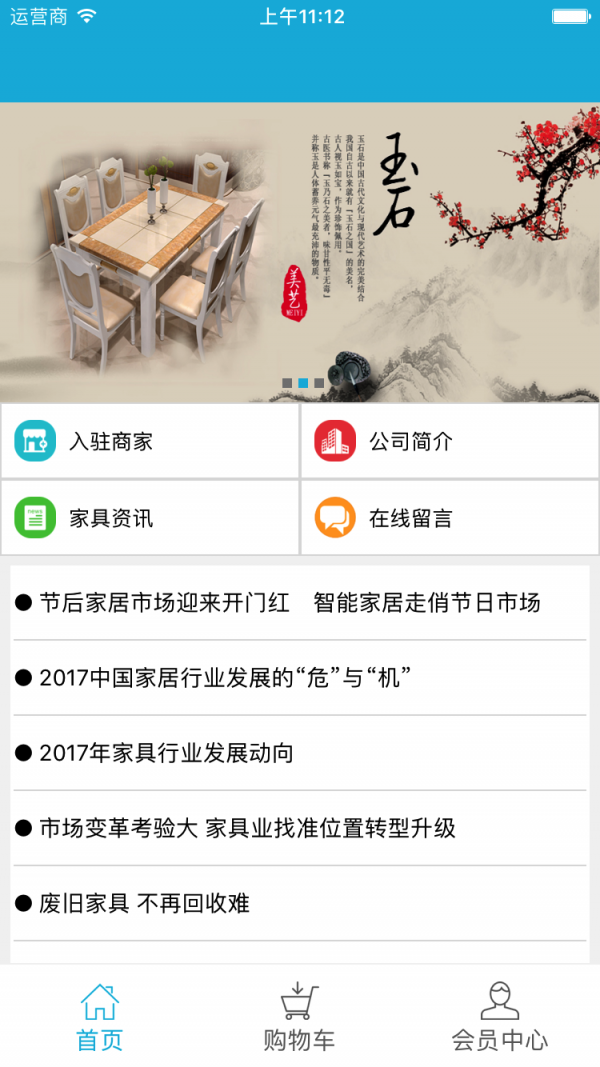Read article 节后家居市场迎来开门红
Screen dimensions: 600x1067
[x=290, y=603]
